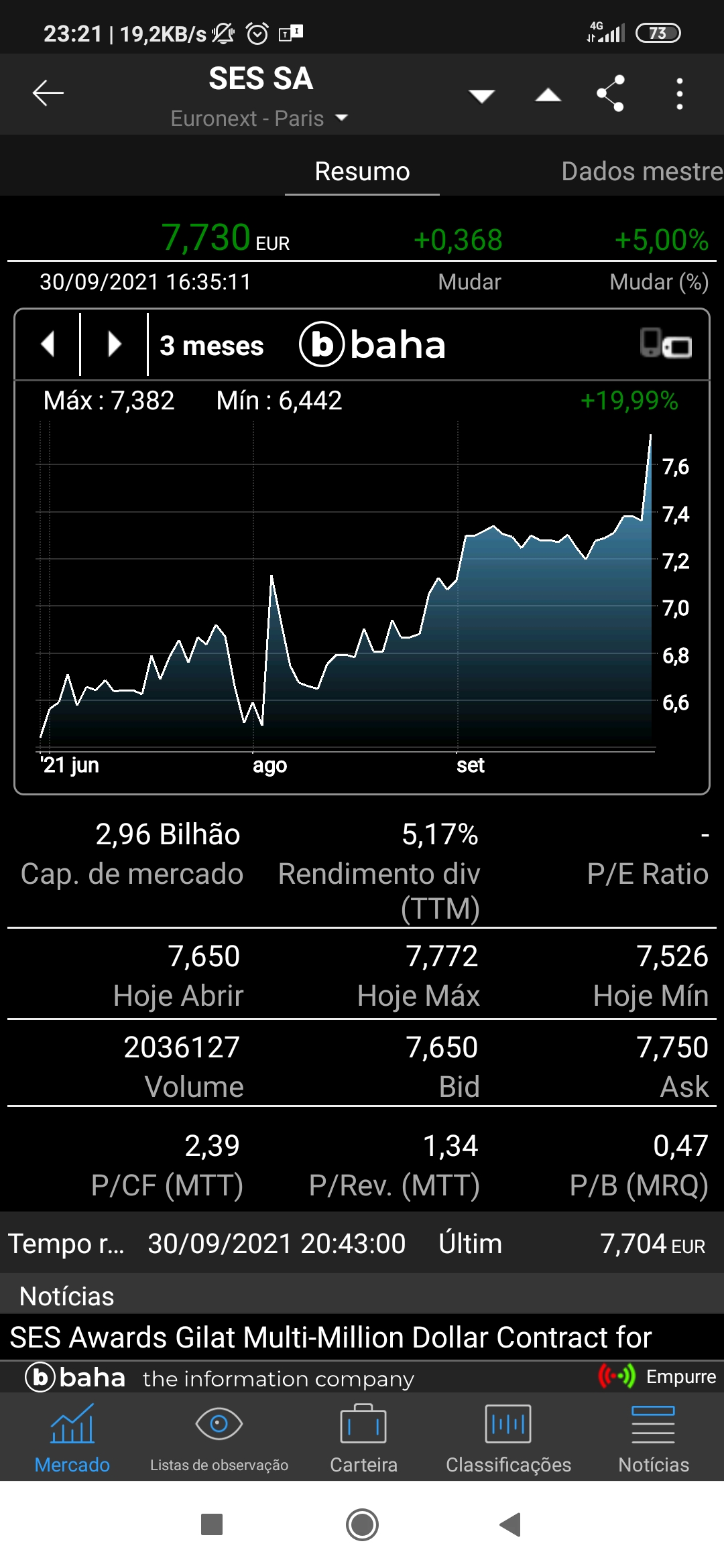Tap the system home button
This screenshot has width=724, height=1568.
pos(362,1525)
